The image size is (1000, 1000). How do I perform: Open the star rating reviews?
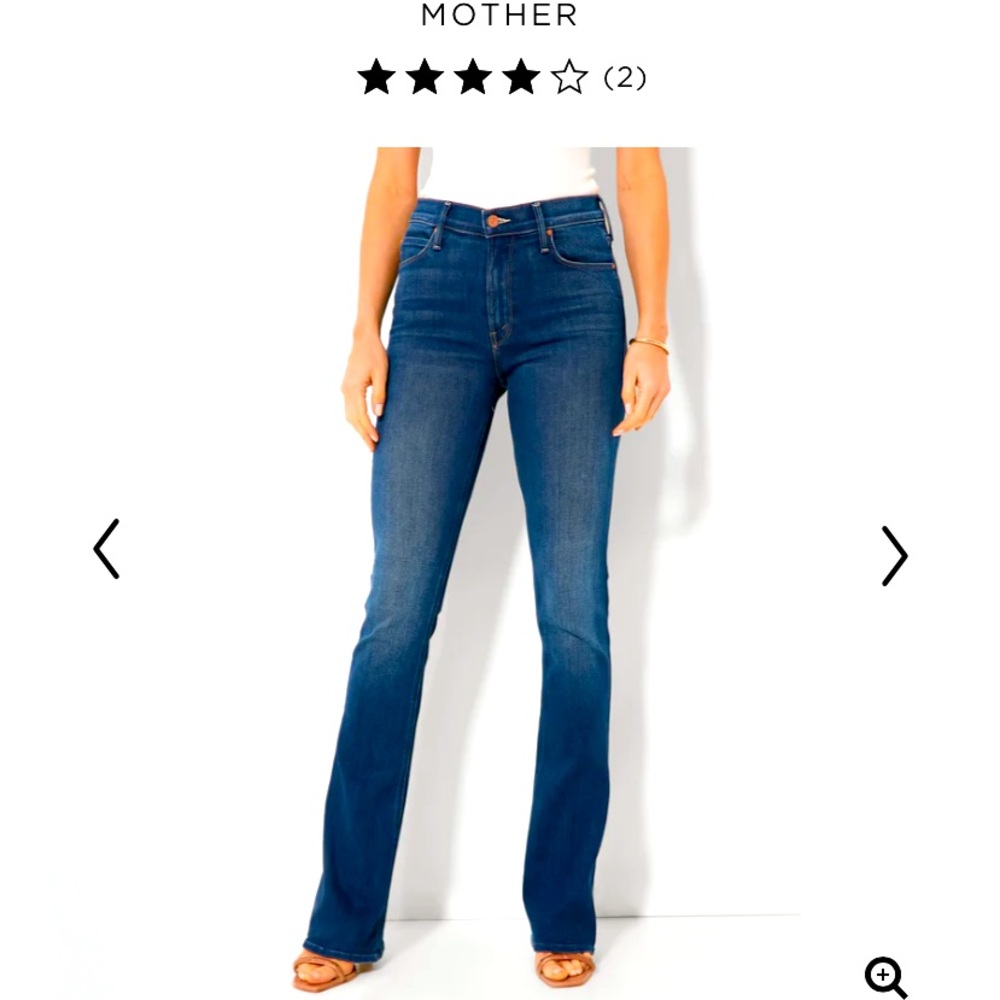click(x=500, y=77)
